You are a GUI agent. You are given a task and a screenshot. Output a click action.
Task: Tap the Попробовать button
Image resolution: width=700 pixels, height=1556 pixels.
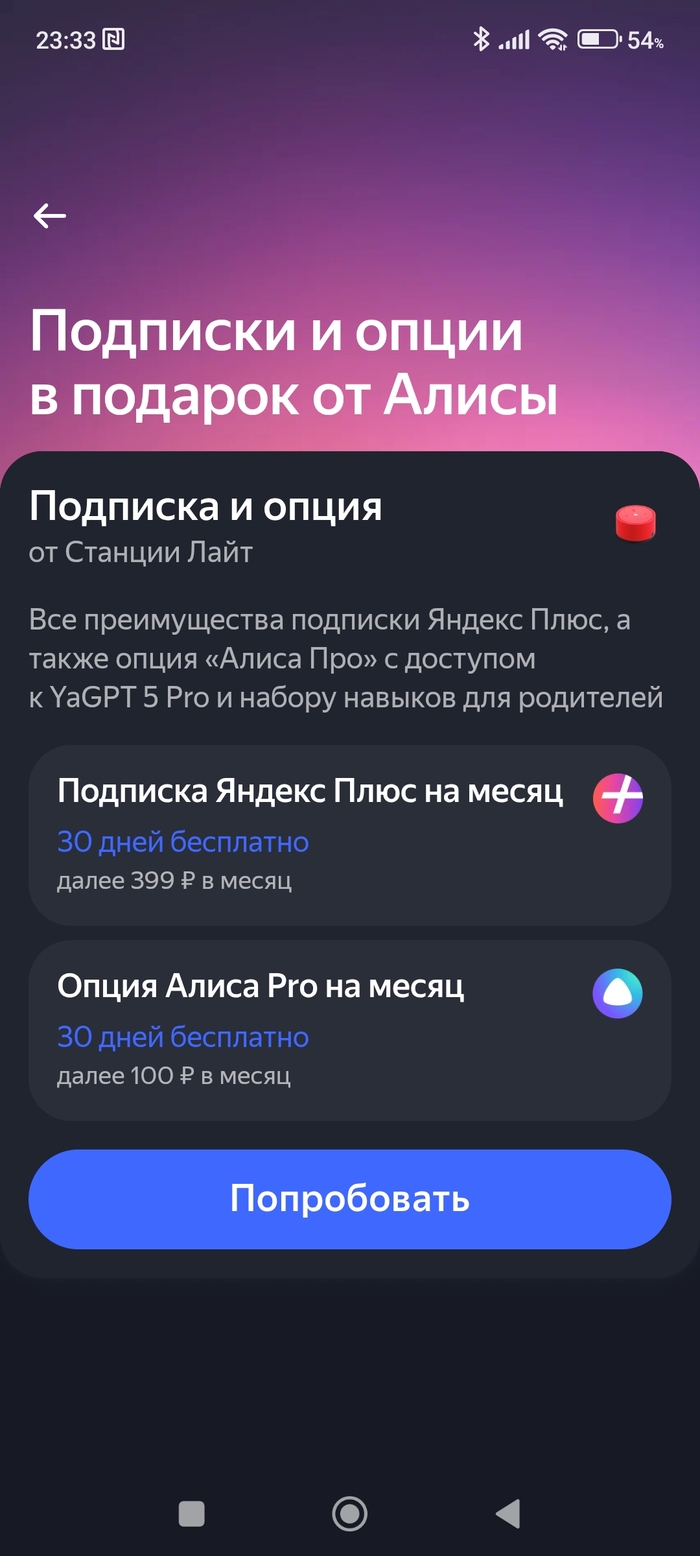(349, 1199)
